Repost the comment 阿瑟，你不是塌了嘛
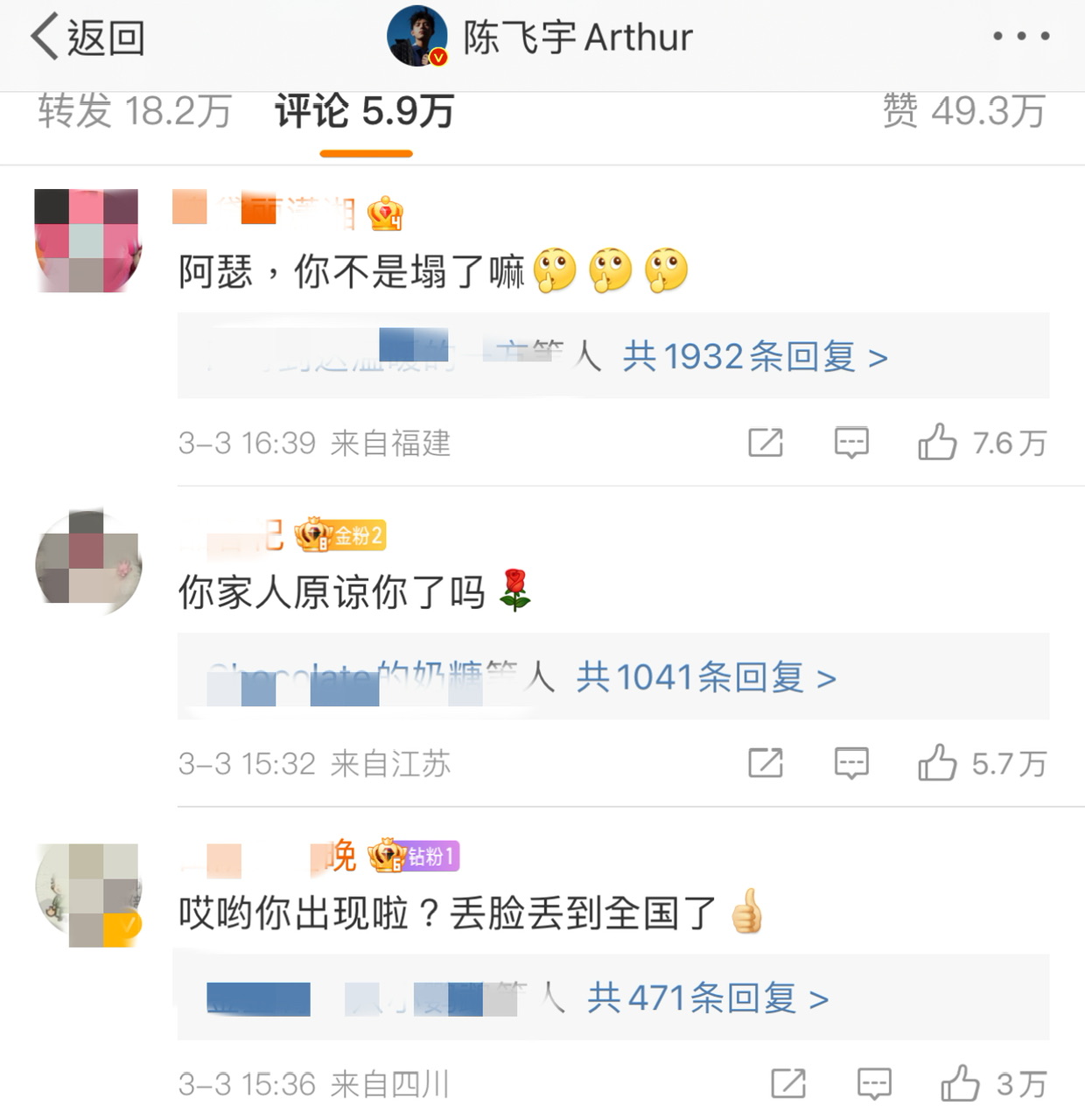Image resolution: width=1085 pixels, height=1120 pixels. (x=766, y=443)
